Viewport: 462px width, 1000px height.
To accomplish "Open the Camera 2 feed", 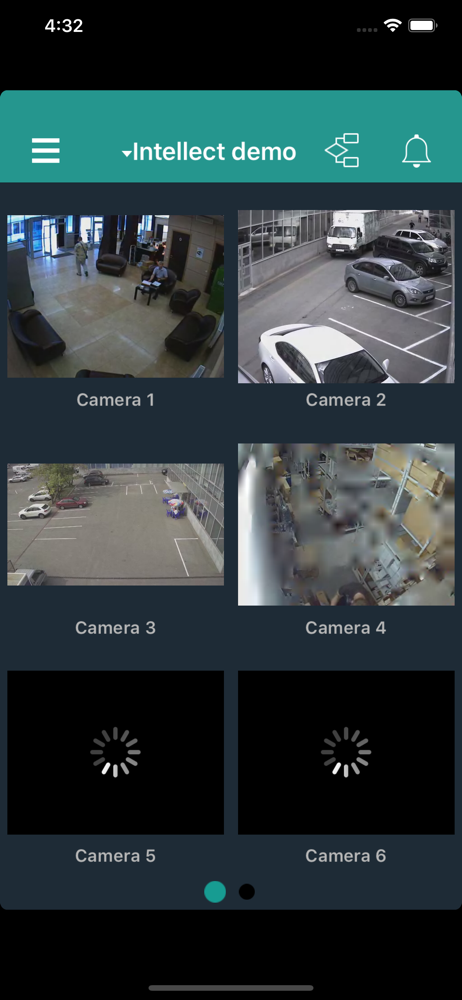I will [346, 297].
